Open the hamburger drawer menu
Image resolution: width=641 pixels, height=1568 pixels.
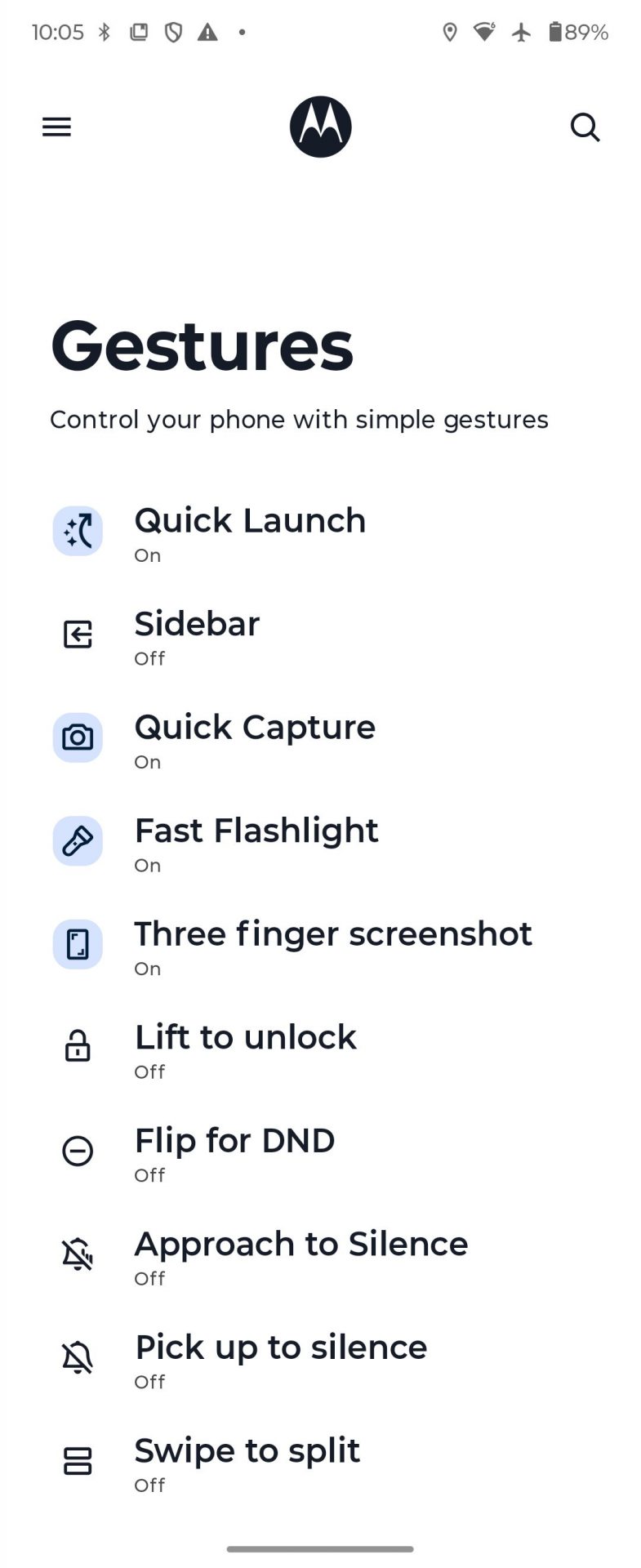pos(56,127)
